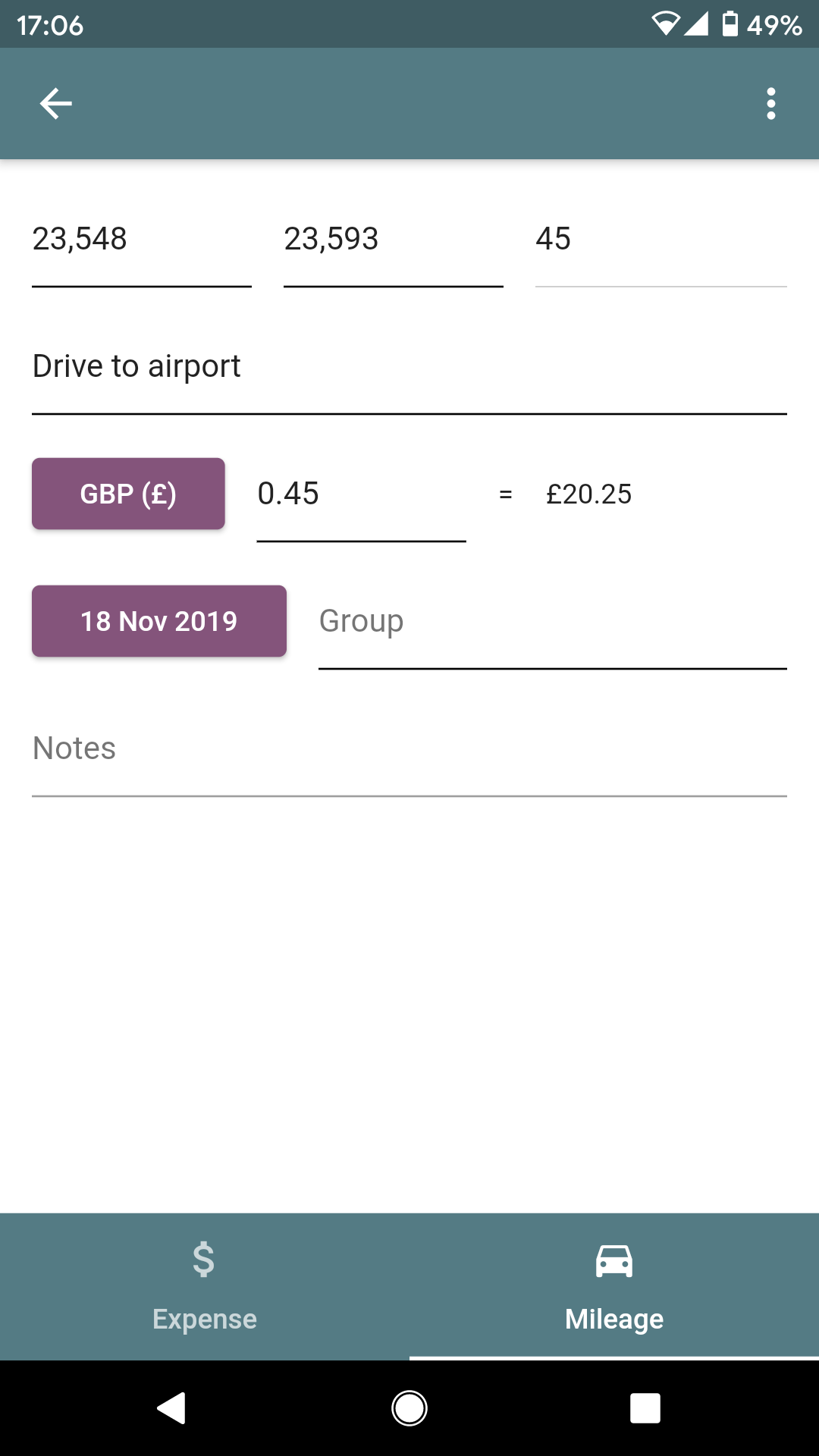Viewport: 819px width, 1456px height.
Task: Edit the start odometer field 23,548
Action: [x=142, y=240]
